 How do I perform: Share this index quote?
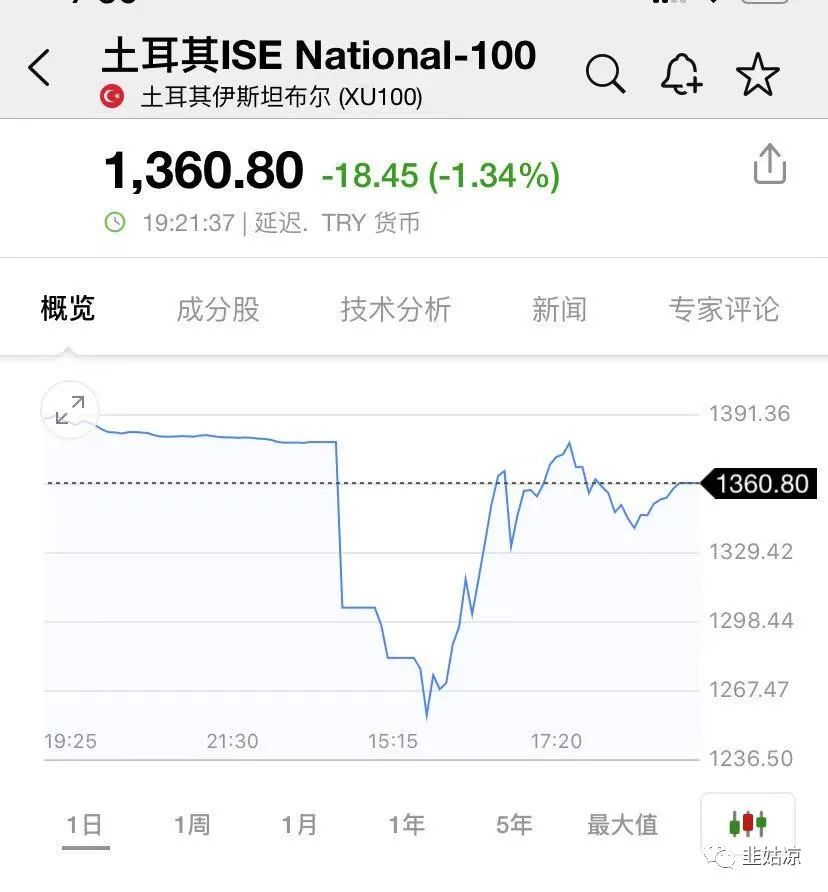click(x=769, y=165)
